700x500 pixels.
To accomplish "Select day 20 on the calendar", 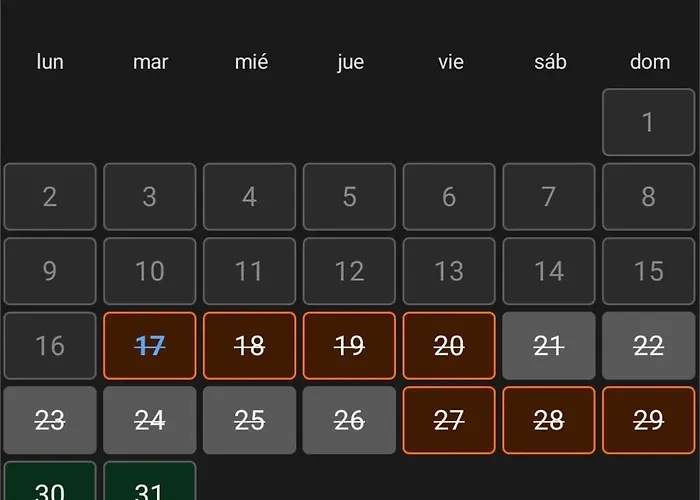I will (x=449, y=346).
